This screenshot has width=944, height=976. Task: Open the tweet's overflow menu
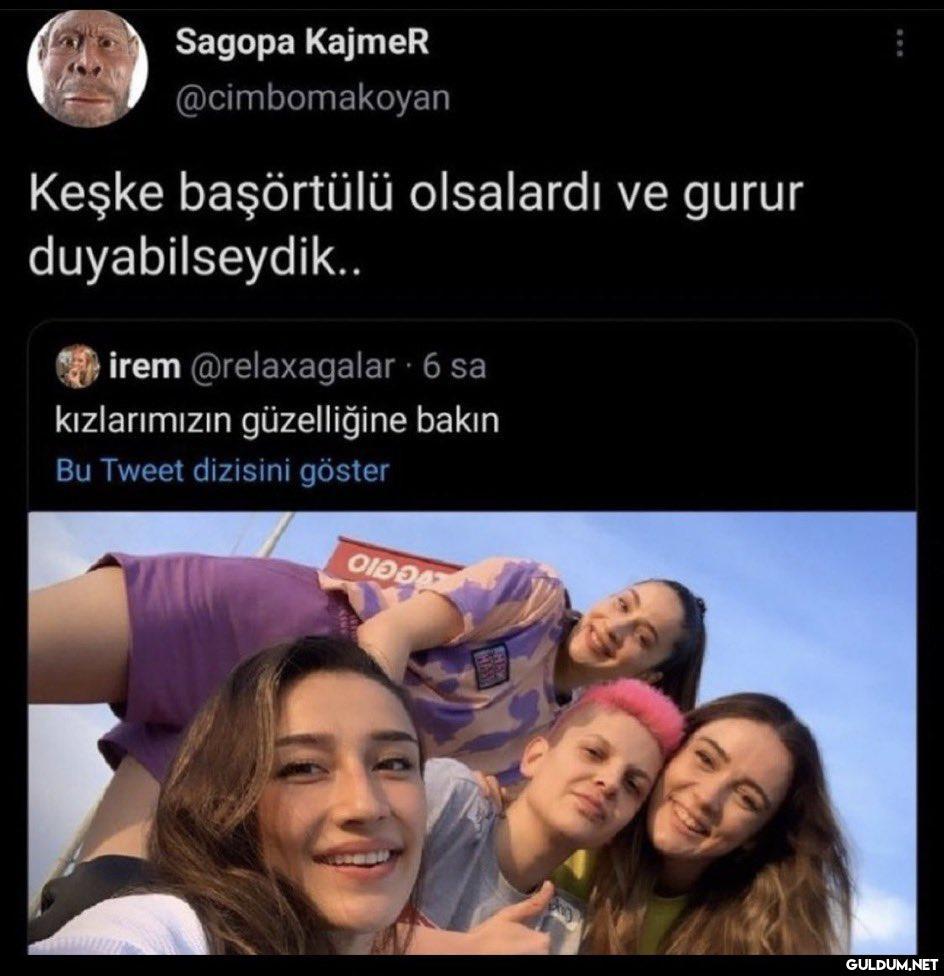[x=899, y=44]
